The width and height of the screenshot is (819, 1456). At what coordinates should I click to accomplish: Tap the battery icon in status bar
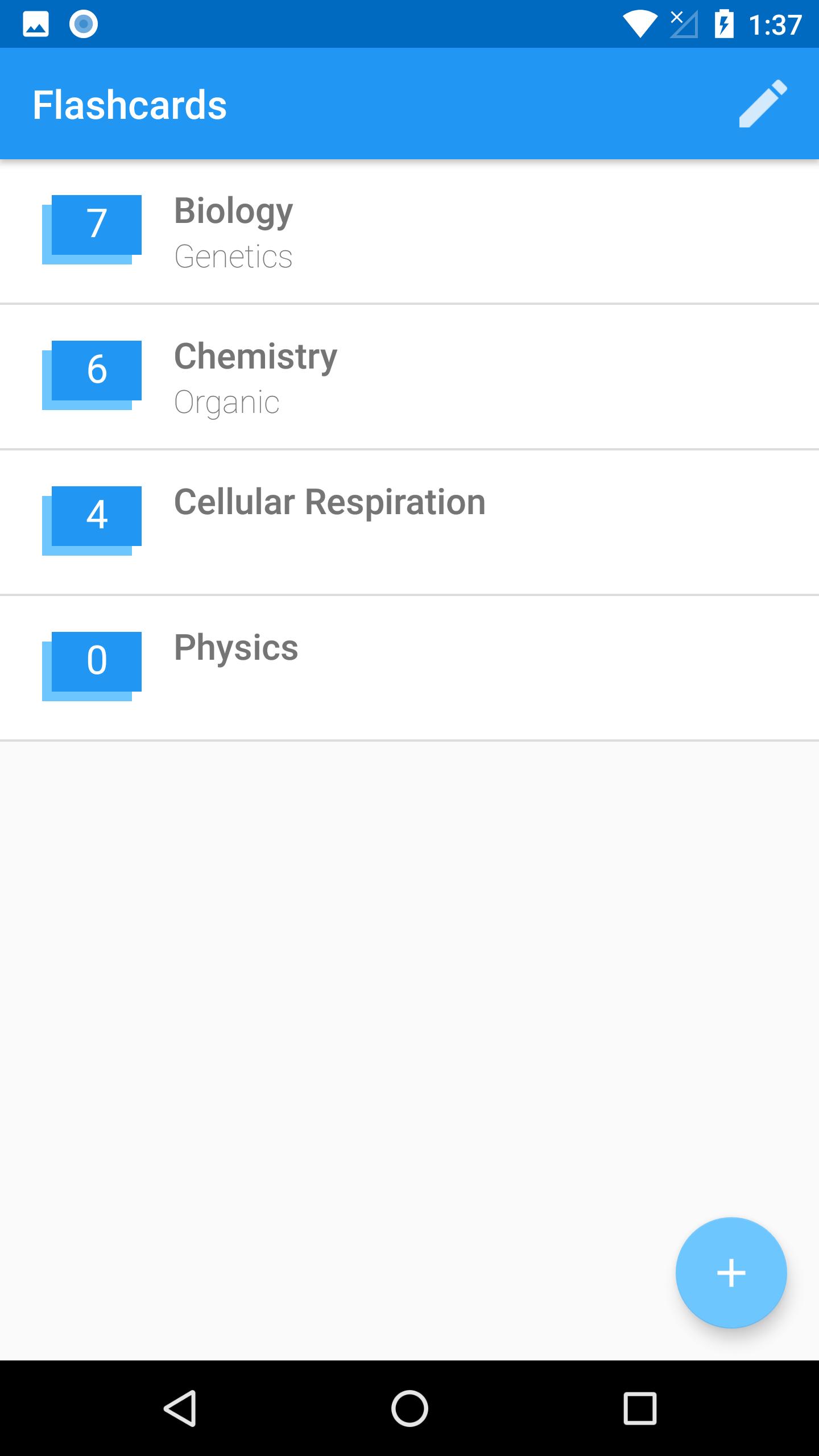(x=724, y=23)
